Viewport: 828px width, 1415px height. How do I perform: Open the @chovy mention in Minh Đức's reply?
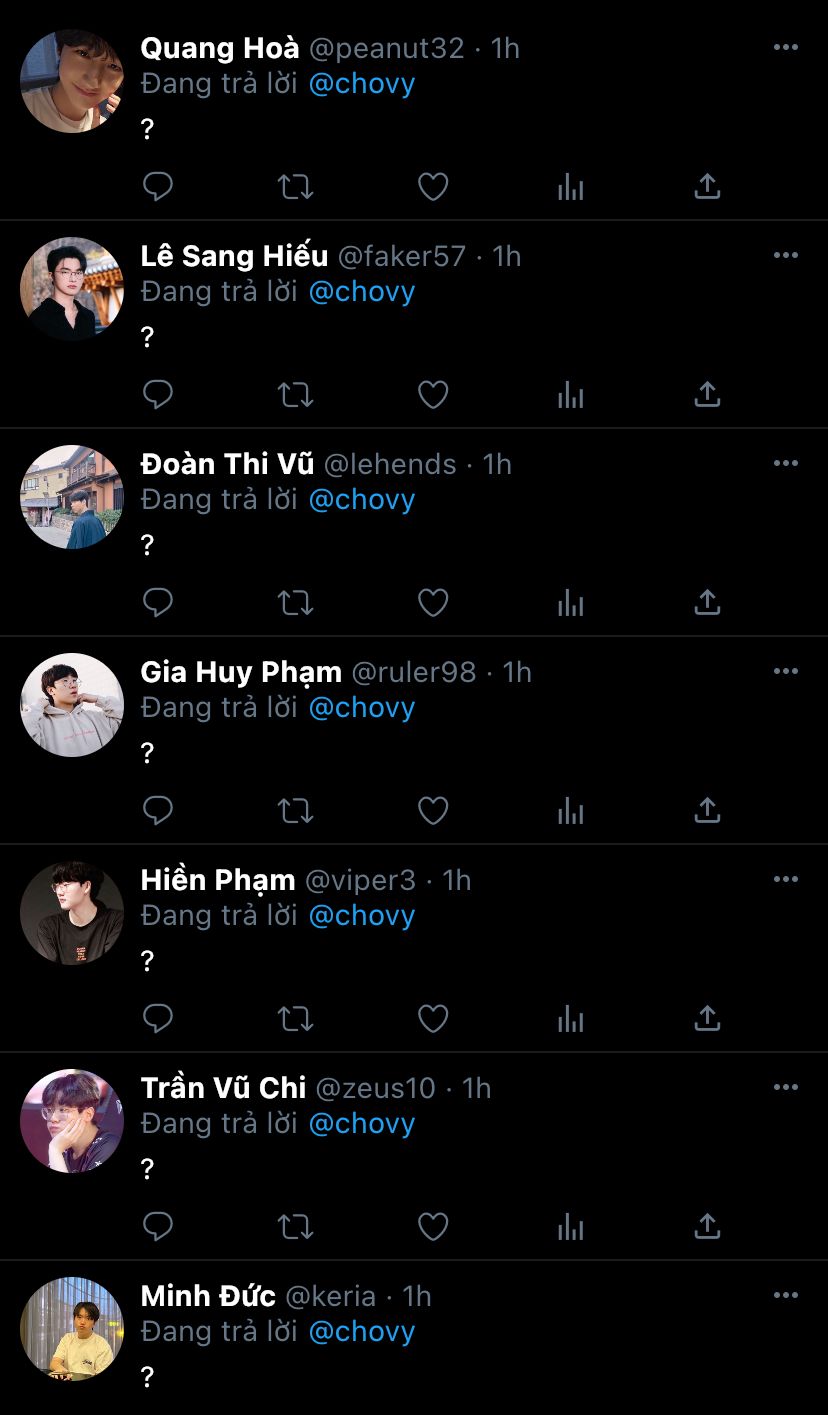tap(361, 1332)
